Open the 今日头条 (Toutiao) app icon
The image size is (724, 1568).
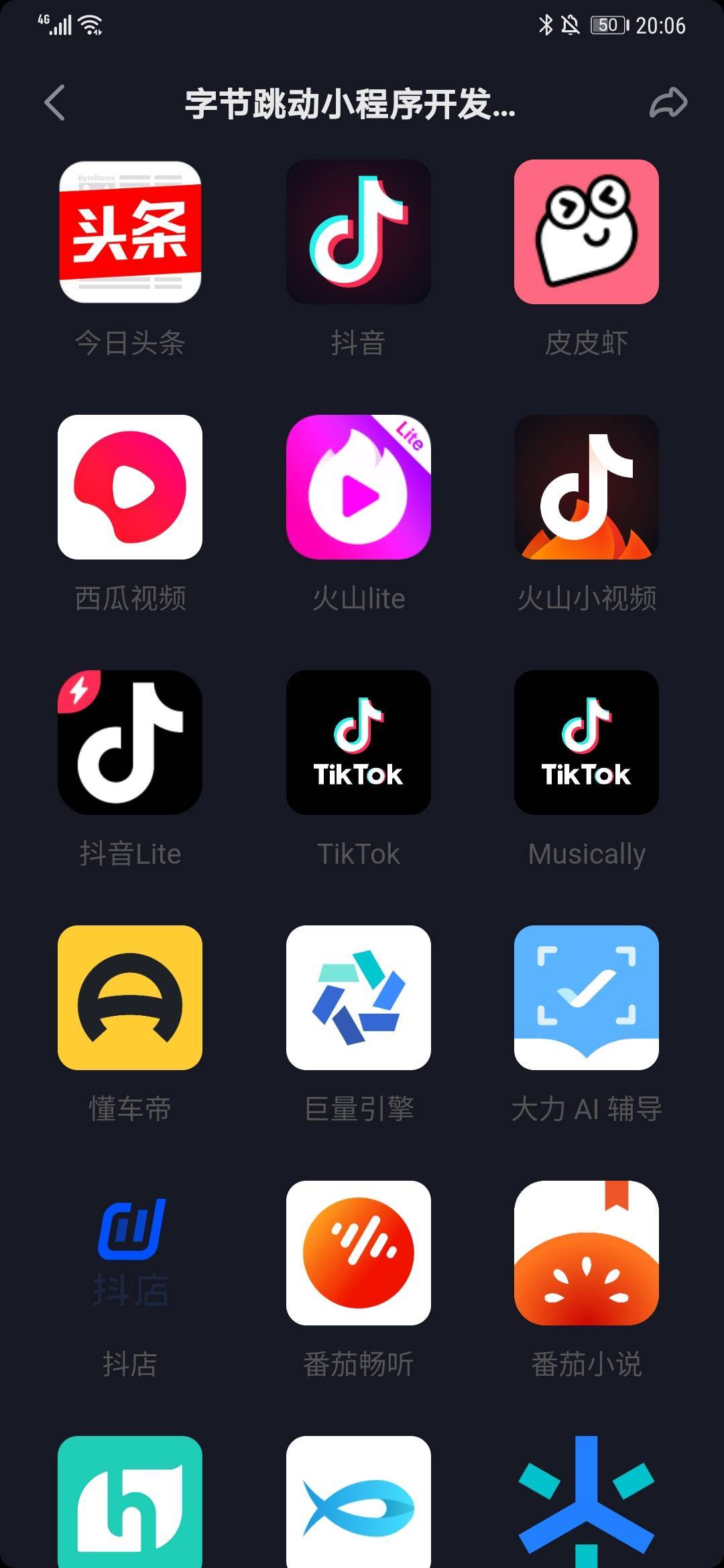(x=131, y=233)
